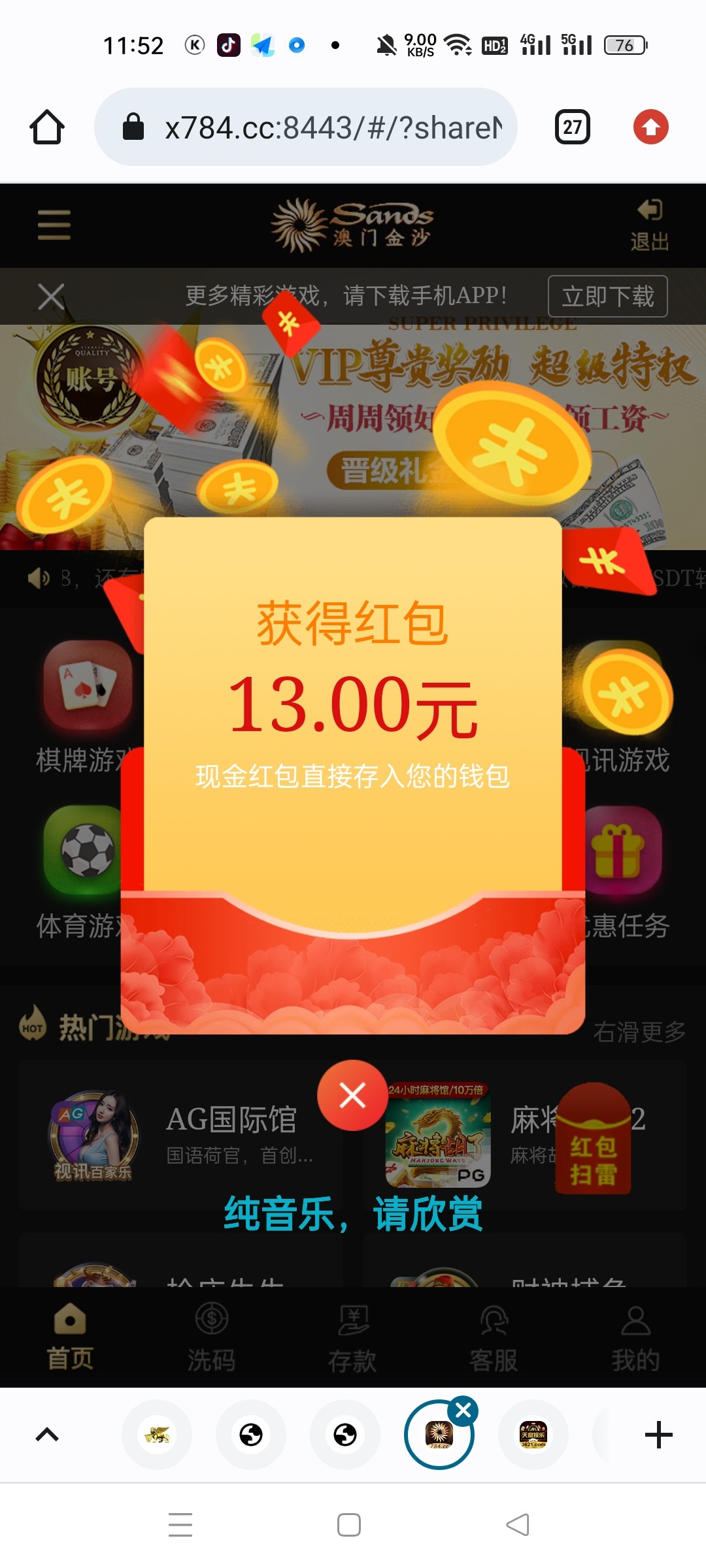Close the current browser tab thumbnail
This screenshot has height=1568, width=706.
coord(463,1411)
